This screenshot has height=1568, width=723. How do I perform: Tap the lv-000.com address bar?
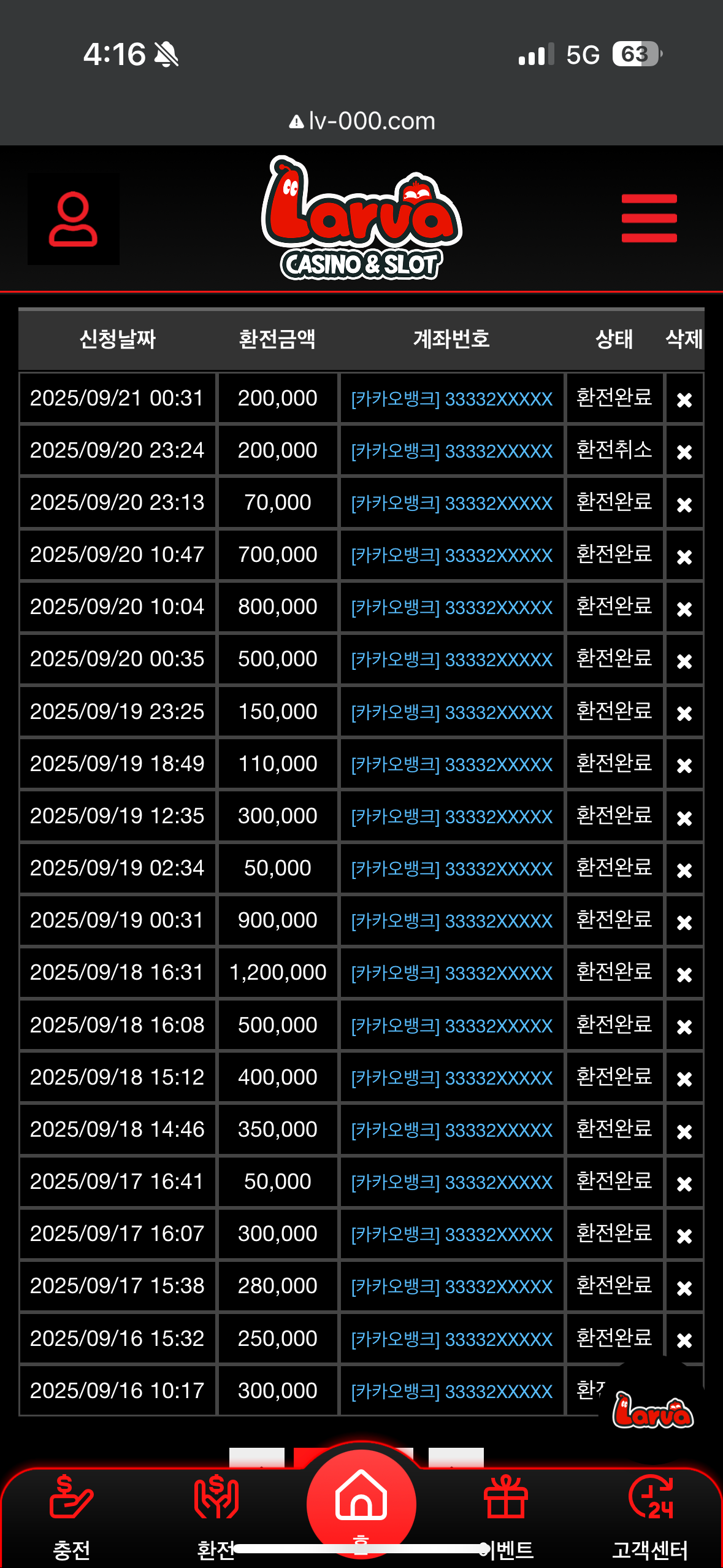[362, 121]
